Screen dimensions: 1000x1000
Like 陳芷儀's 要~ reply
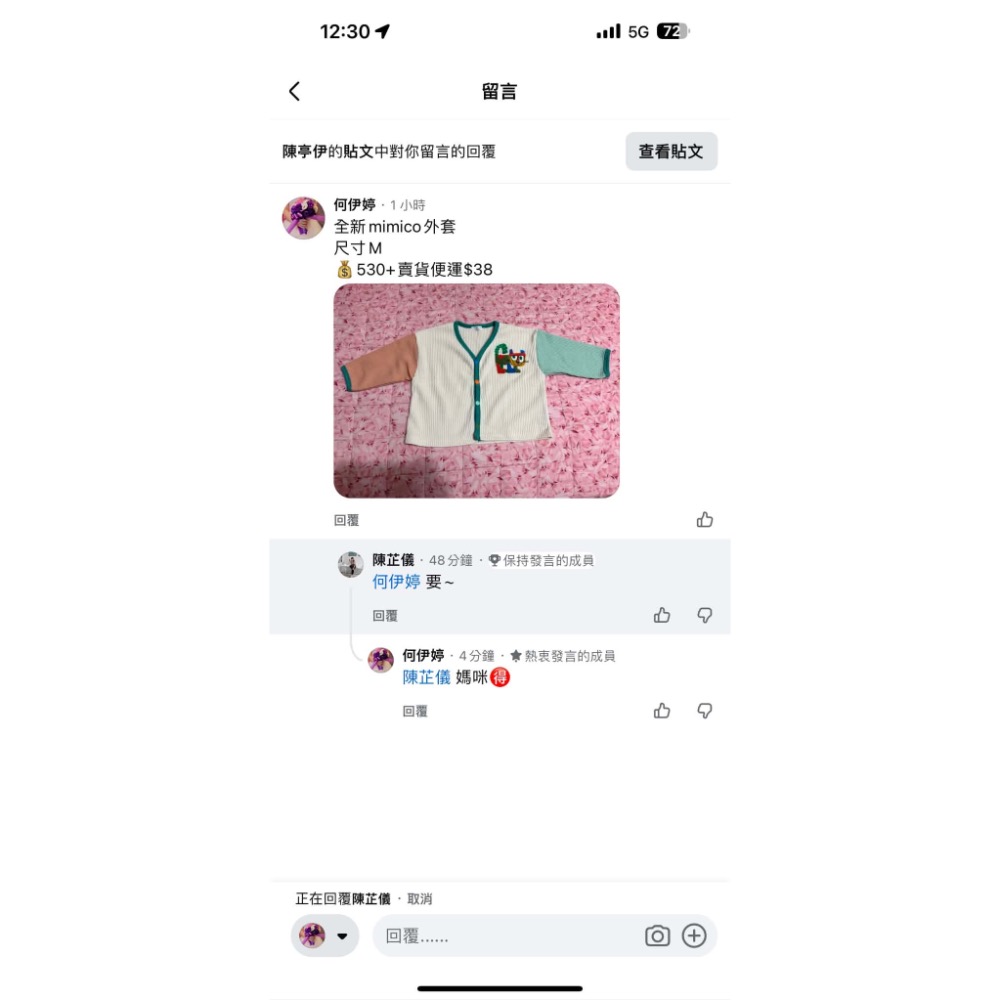pyautogui.click(x=661, y=615)
